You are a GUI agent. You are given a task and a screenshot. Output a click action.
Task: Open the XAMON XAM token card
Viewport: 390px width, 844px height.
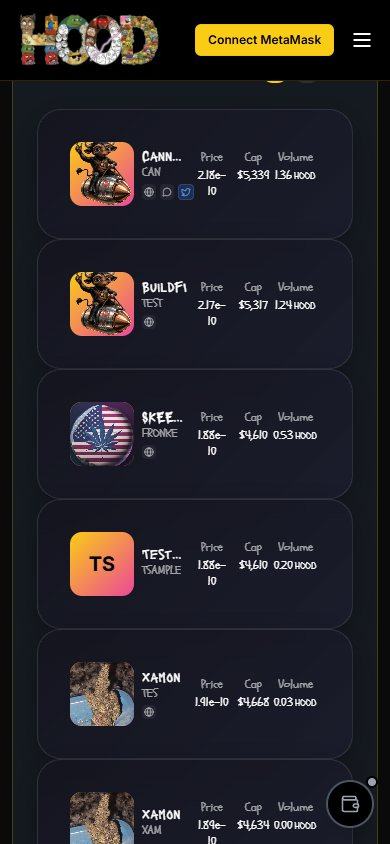pos(195,802)
